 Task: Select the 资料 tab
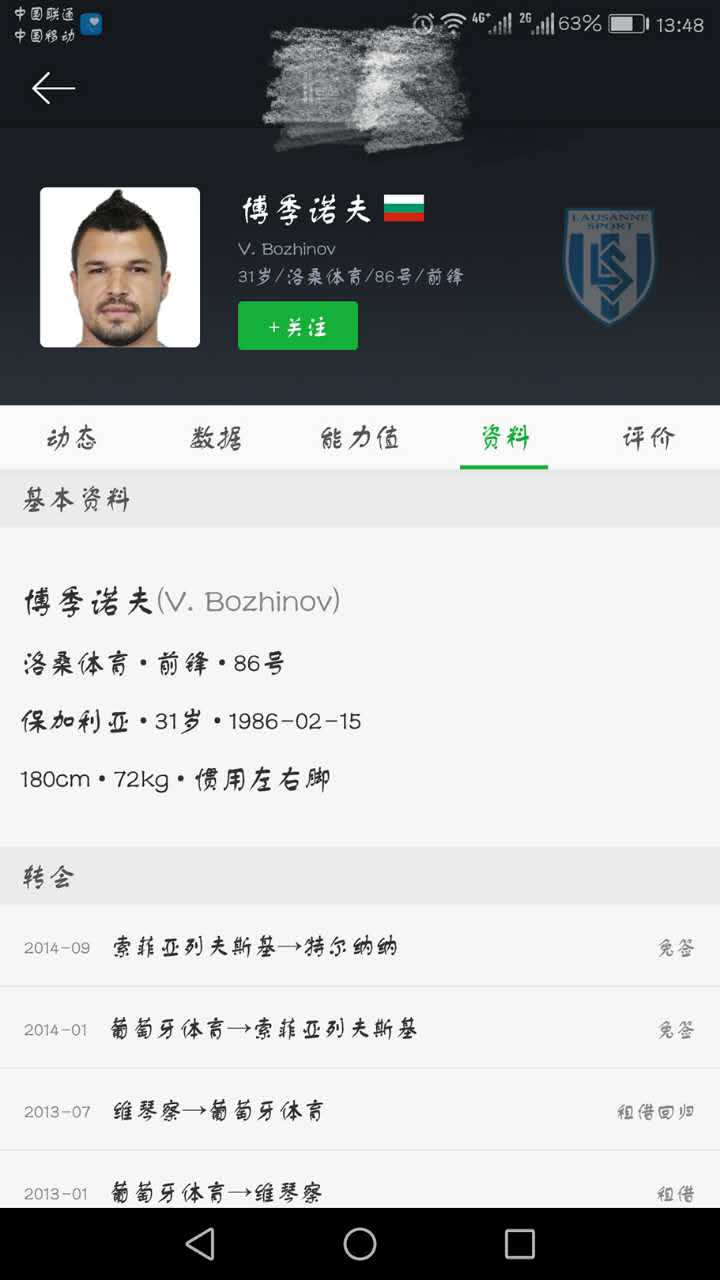click(x=504, y=438)
